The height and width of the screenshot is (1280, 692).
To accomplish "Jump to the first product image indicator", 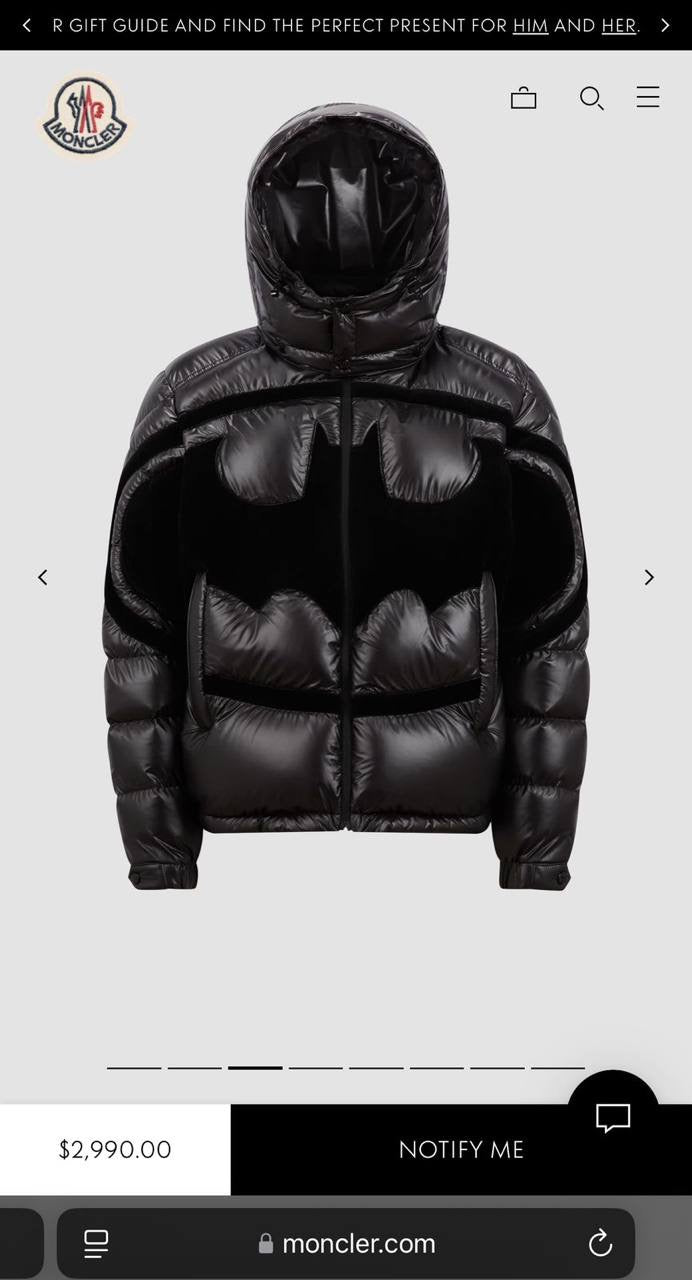I will point(134,1068).
